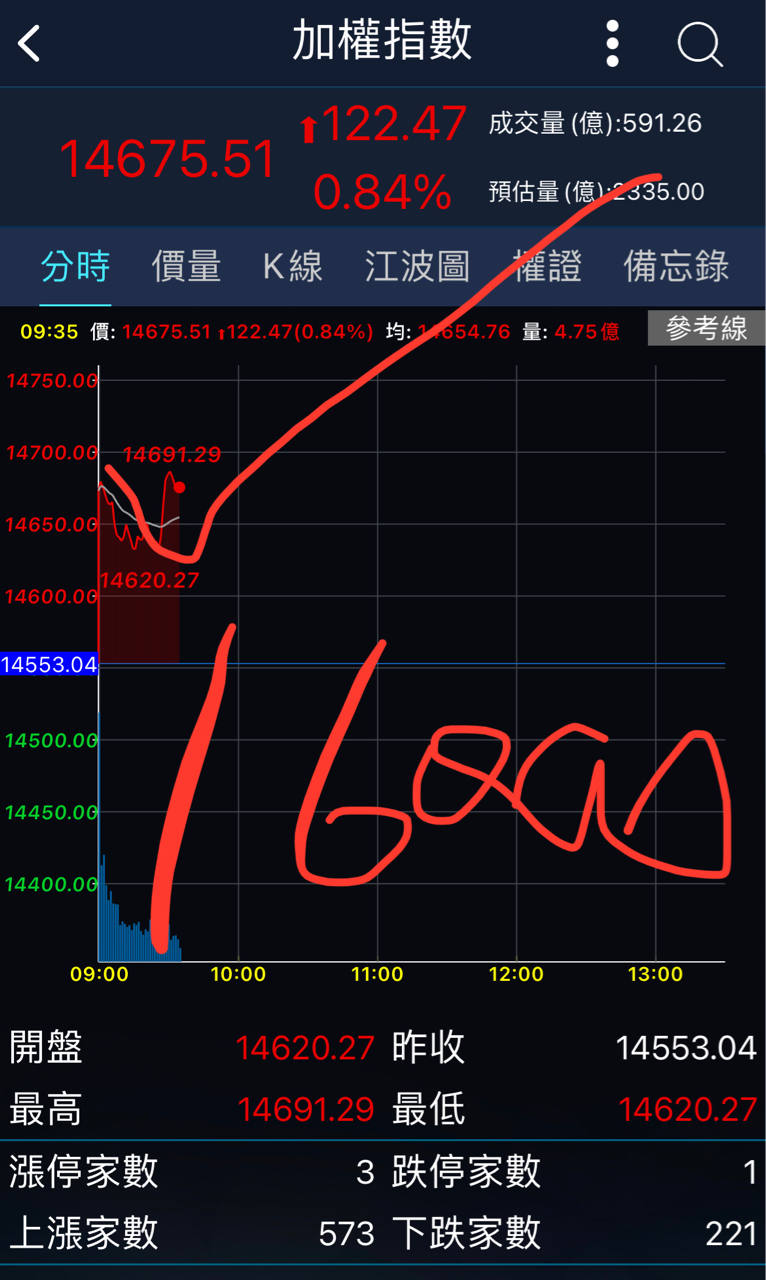Open the 江波圖 tab
Image resolution: width=766 pixels, height=1280 pixels.
[x=417, y=266]
